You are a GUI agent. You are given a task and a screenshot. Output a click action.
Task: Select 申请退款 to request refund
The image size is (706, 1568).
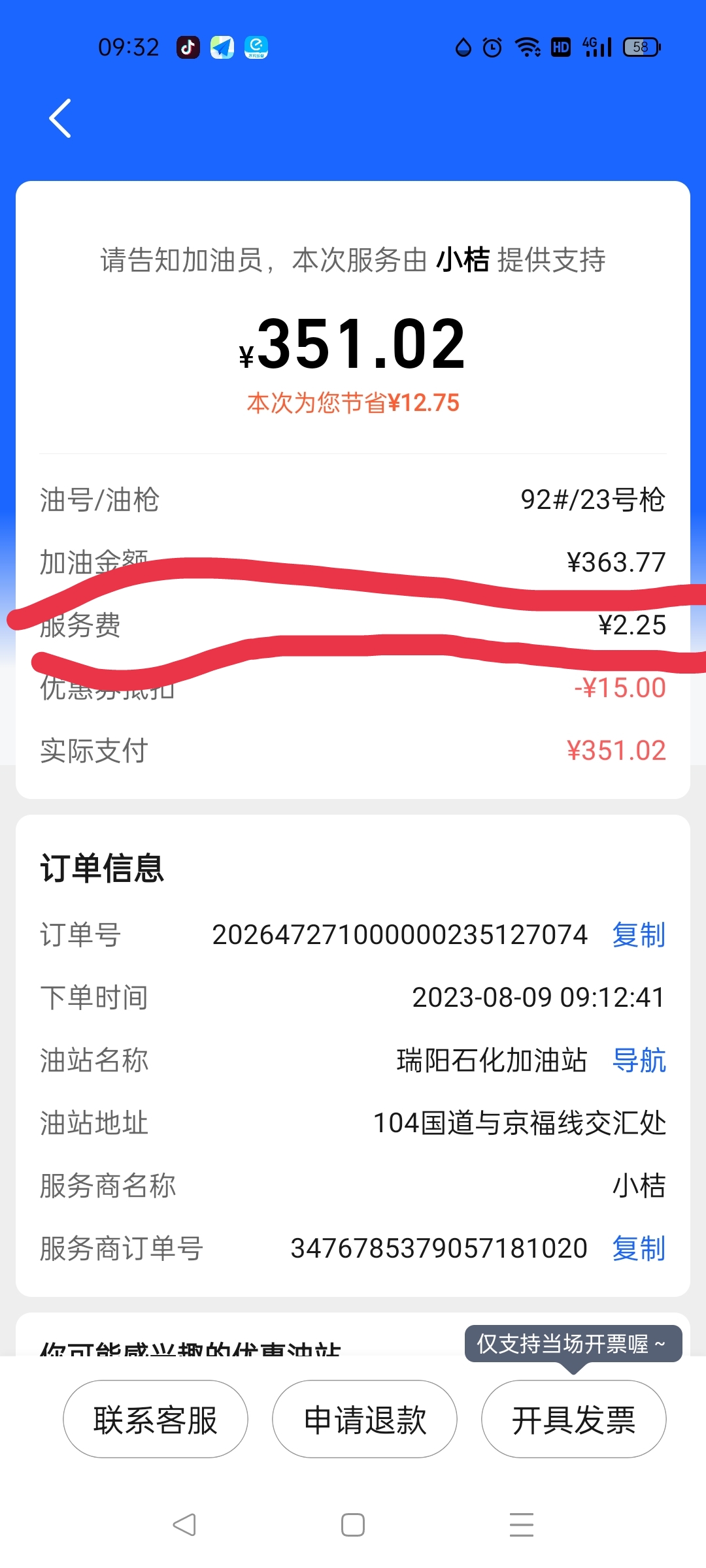pos(365,1419)
